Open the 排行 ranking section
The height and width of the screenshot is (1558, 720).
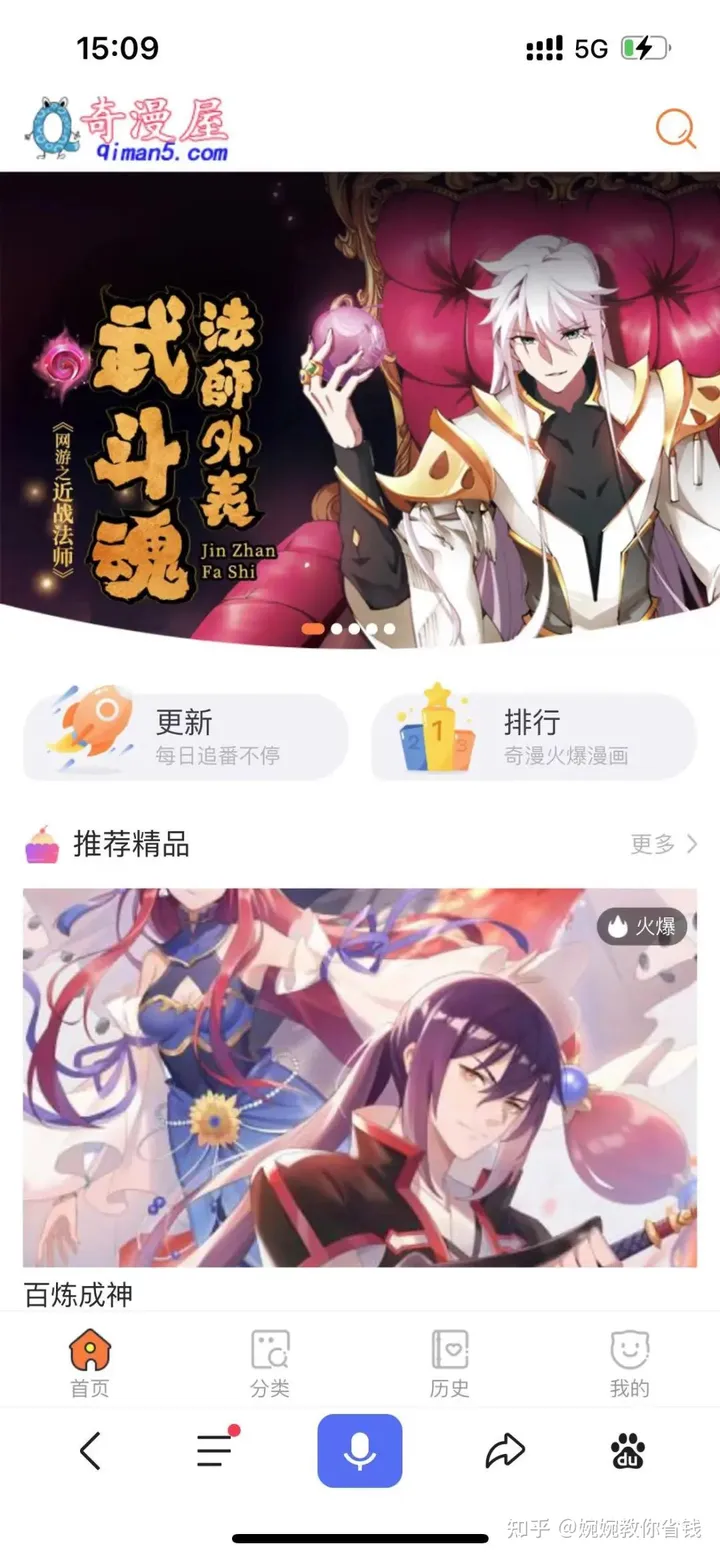click(534, 737)
